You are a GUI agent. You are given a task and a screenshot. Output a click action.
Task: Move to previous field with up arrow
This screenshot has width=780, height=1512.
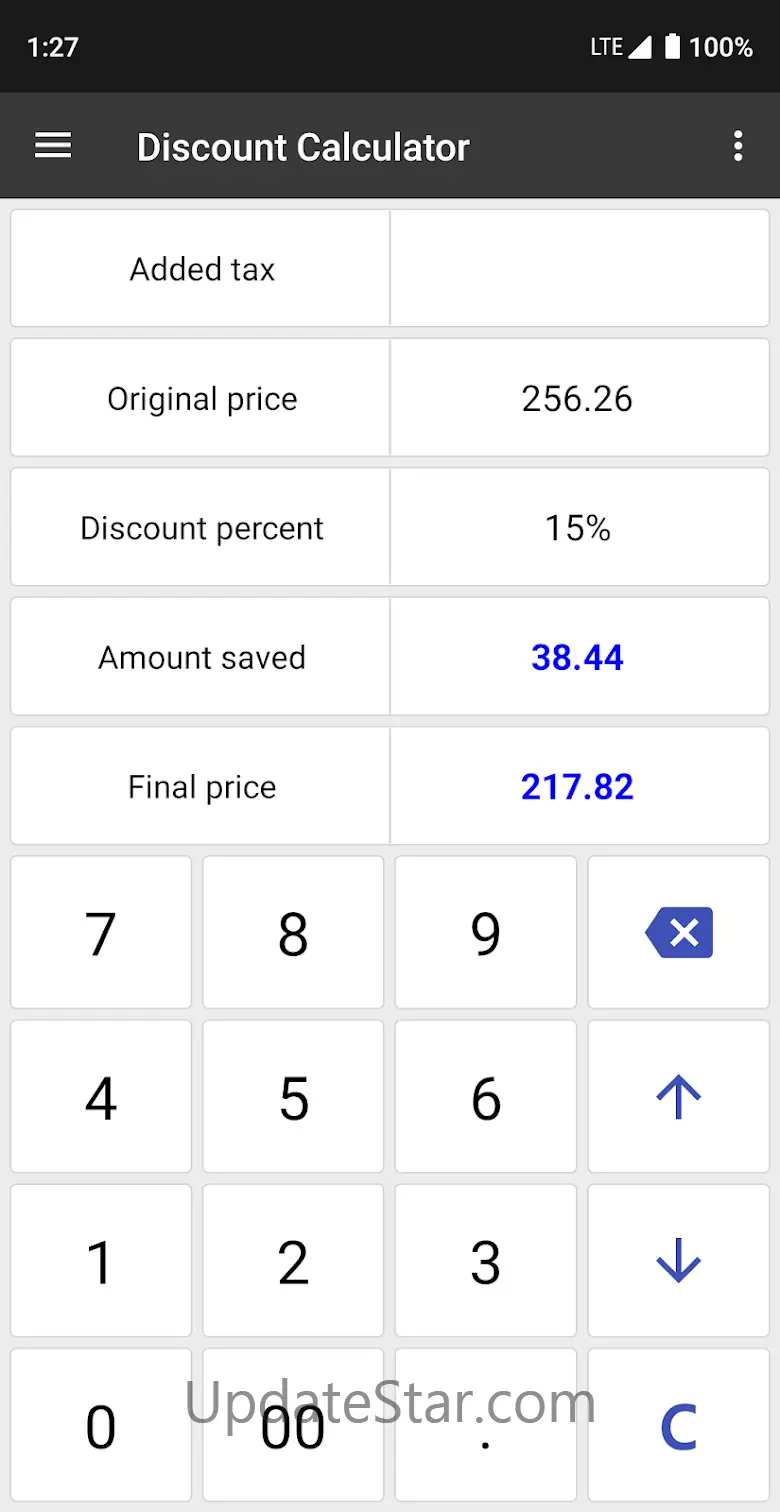(x=679, y=1097)
